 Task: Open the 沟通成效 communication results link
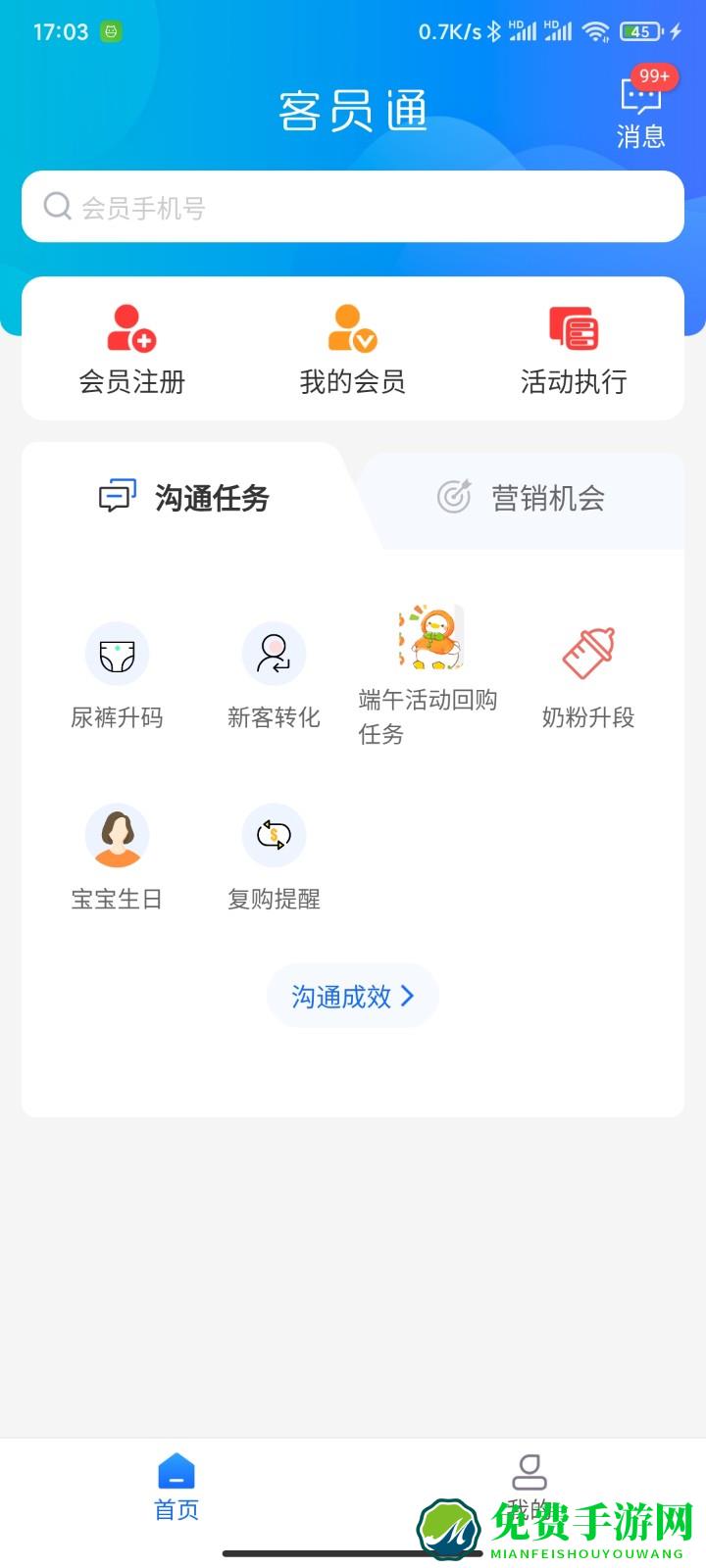coord(341,996)
